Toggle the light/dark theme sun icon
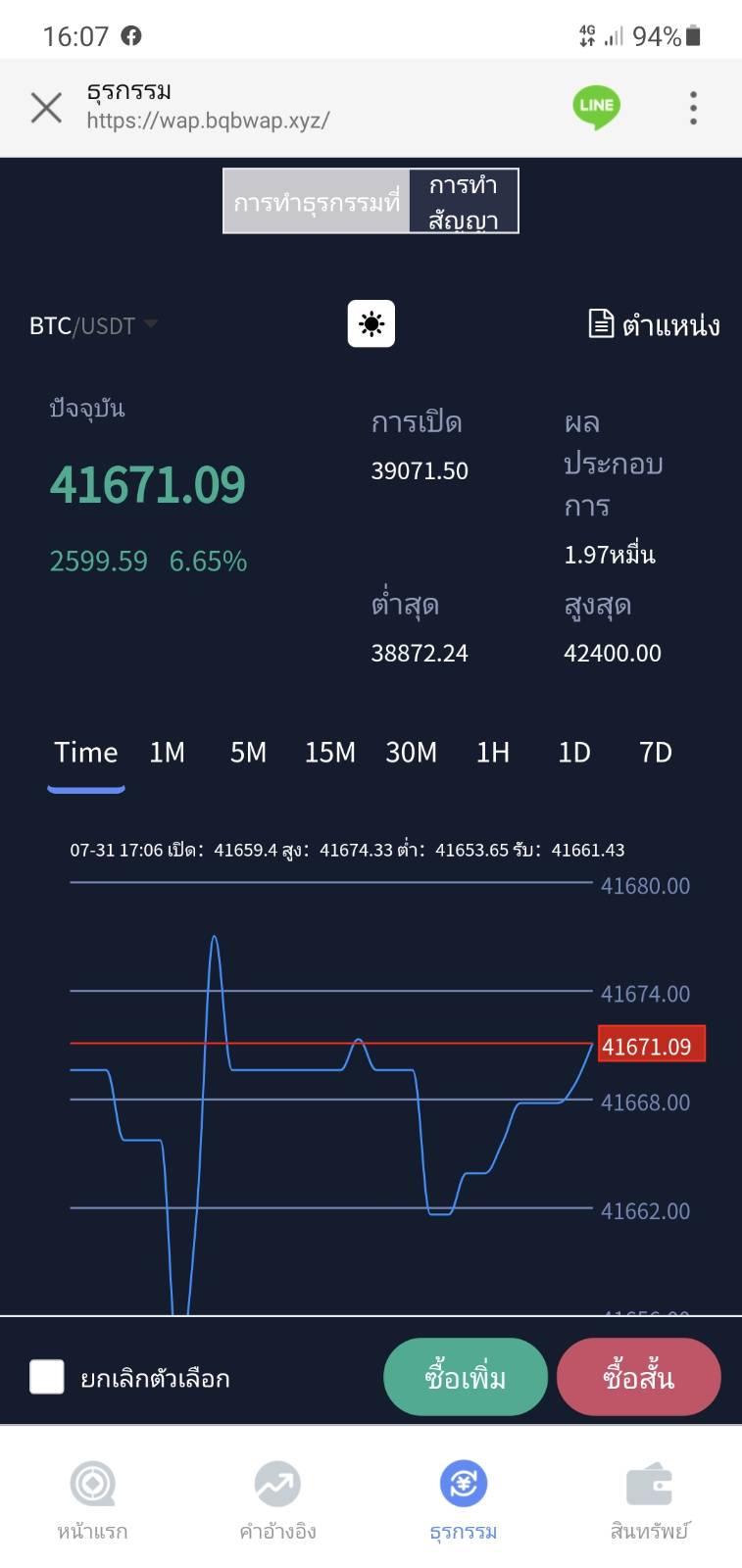This screenshot has height=1568, width=742. pos(371,323)
